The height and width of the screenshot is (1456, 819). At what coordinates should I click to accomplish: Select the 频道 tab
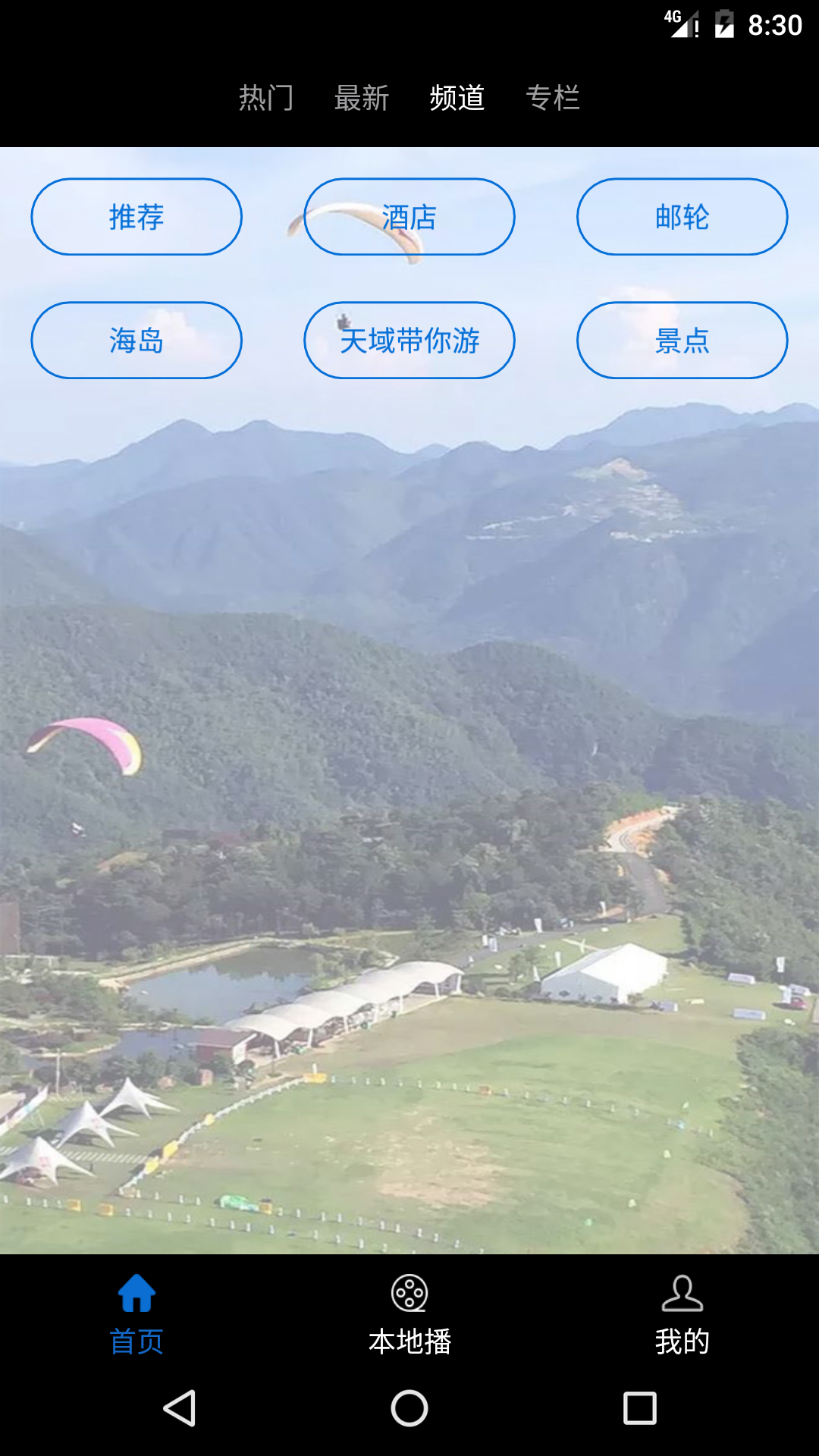pyautogui.click(x=457, y=99)
